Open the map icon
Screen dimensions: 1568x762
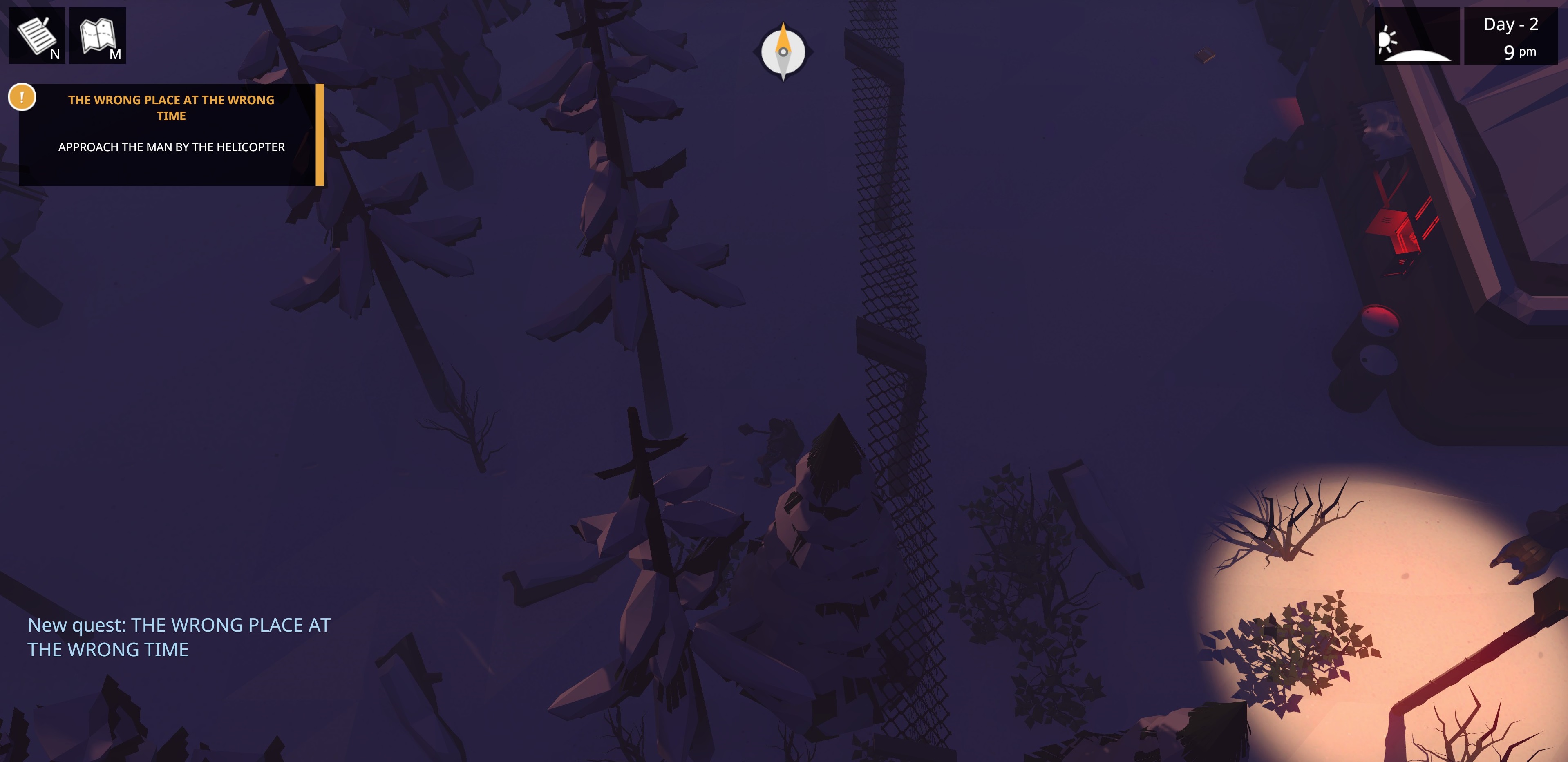(x=97, y=35)
